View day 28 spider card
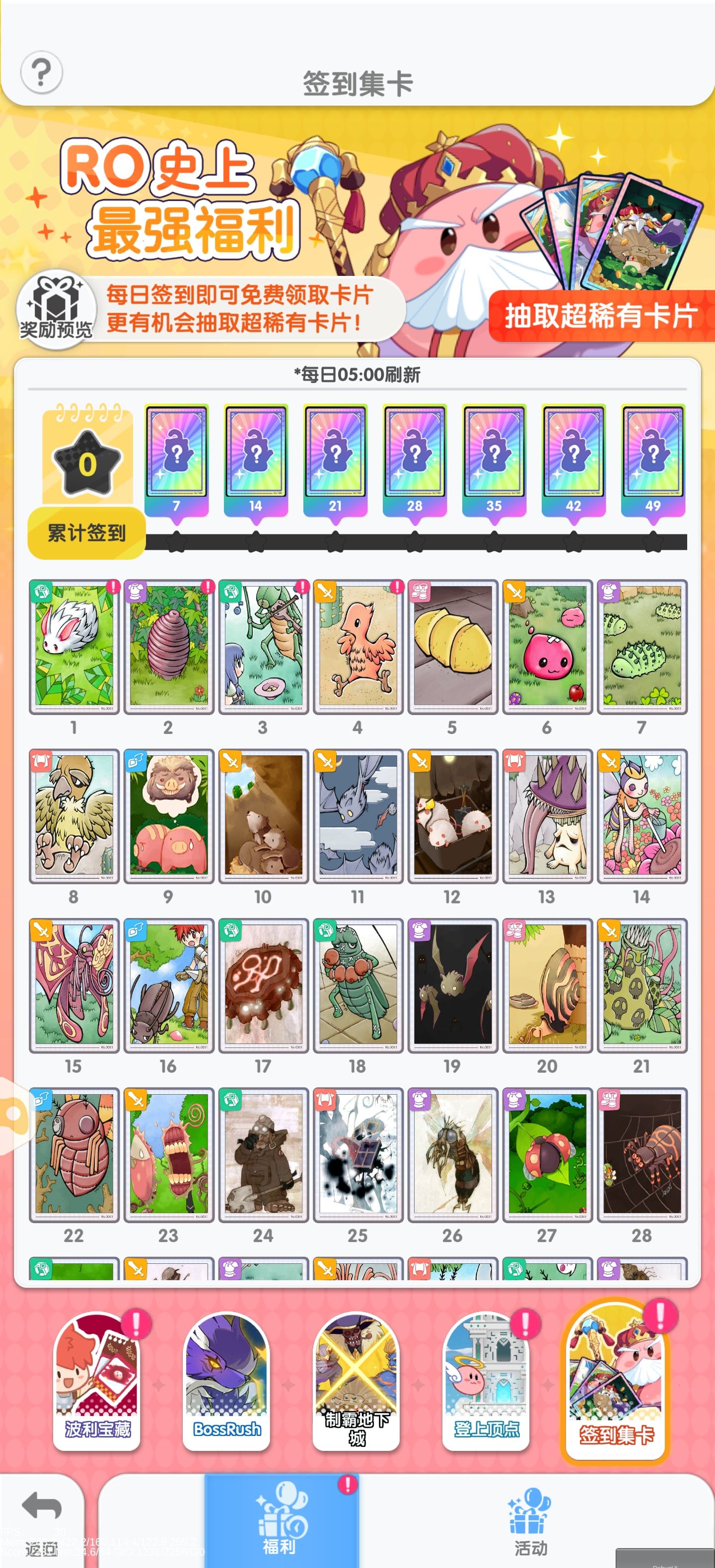 (x=642, y=1155)
